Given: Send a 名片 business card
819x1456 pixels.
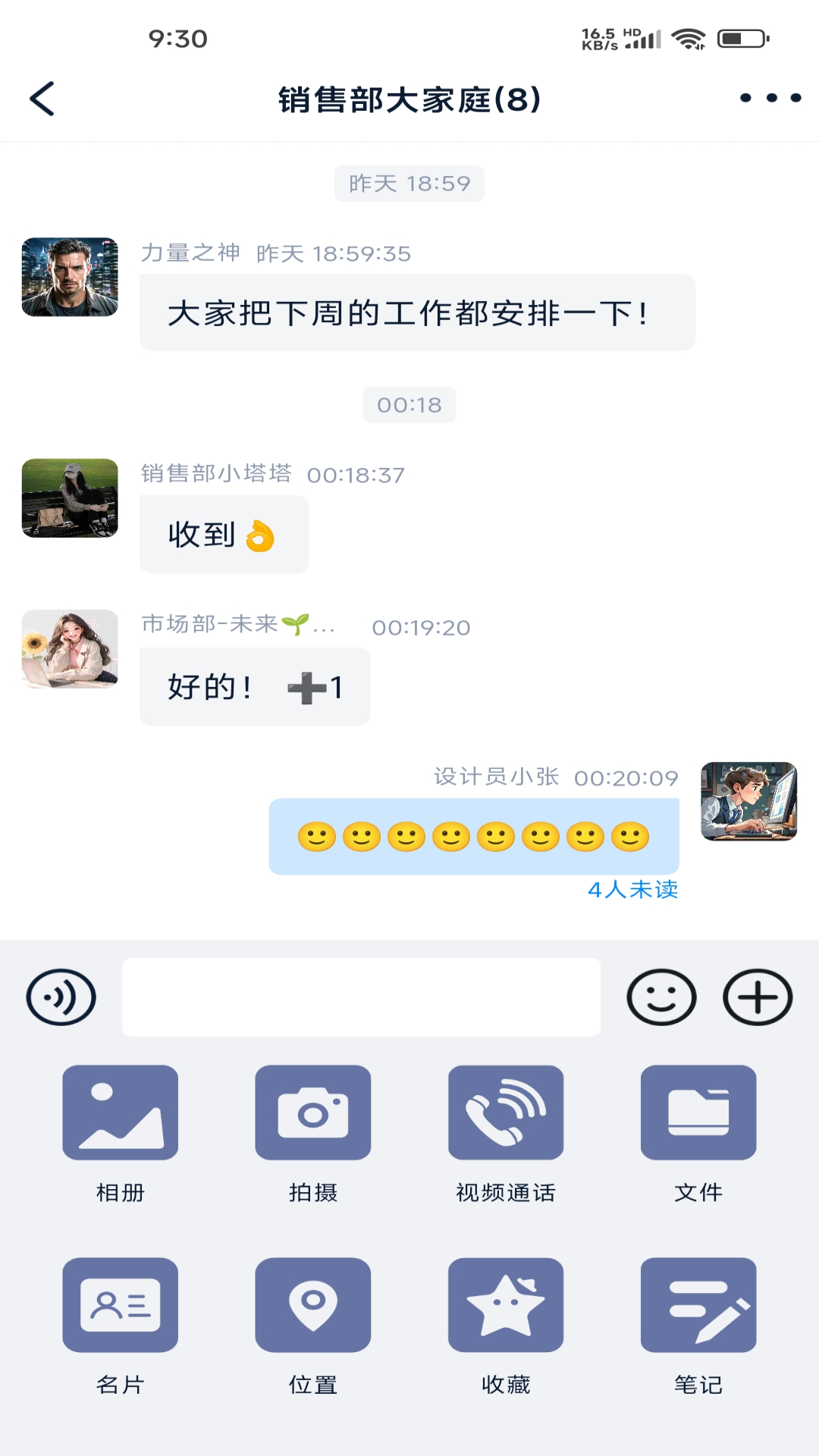Looking at the screenshot, I should tap(120, 1305).
